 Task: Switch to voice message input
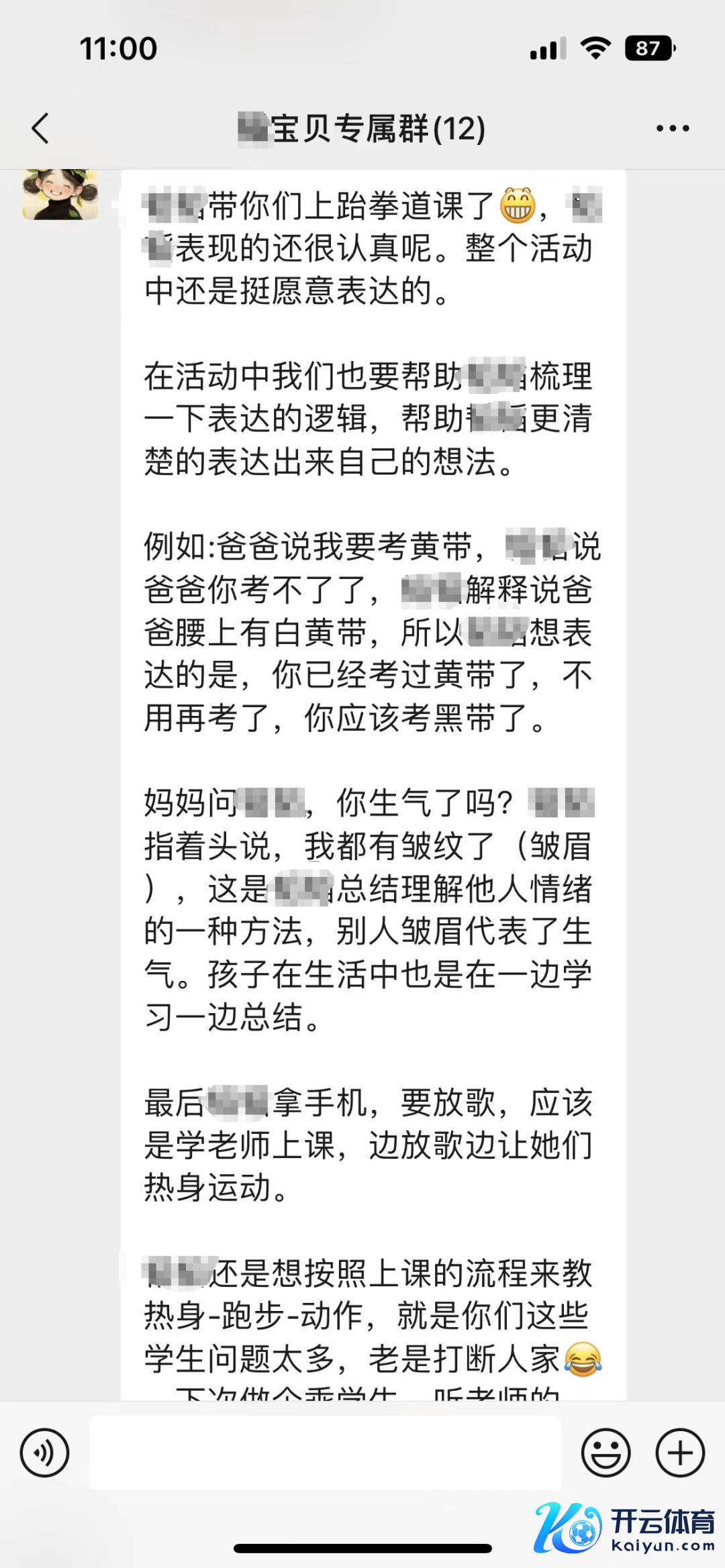pos(45,1453)
